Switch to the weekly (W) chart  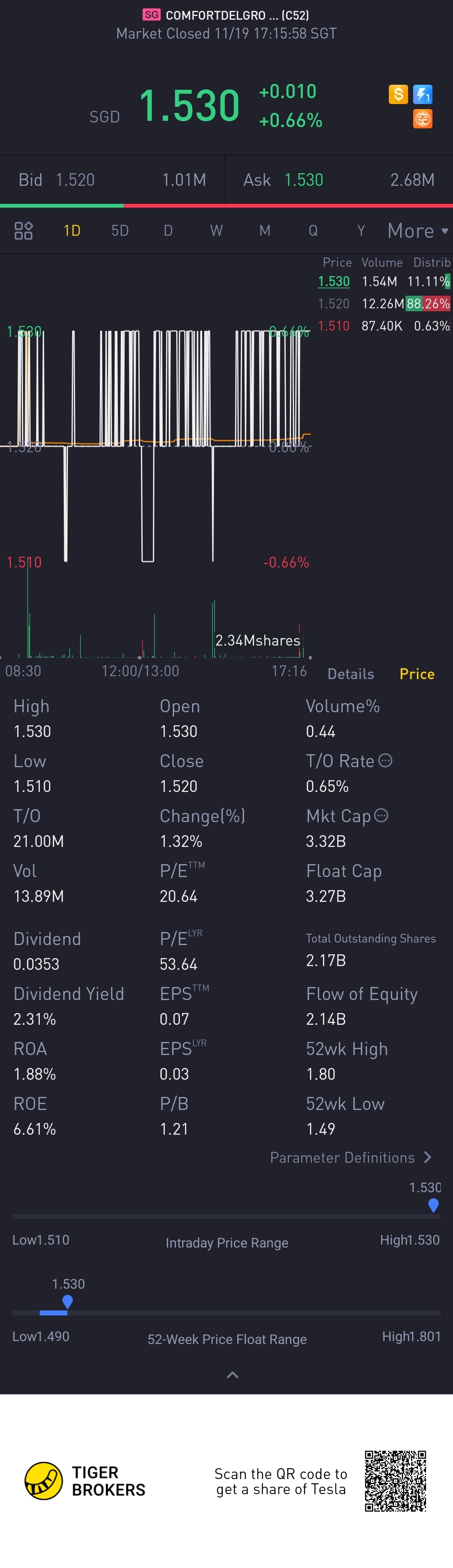[216, 231]
